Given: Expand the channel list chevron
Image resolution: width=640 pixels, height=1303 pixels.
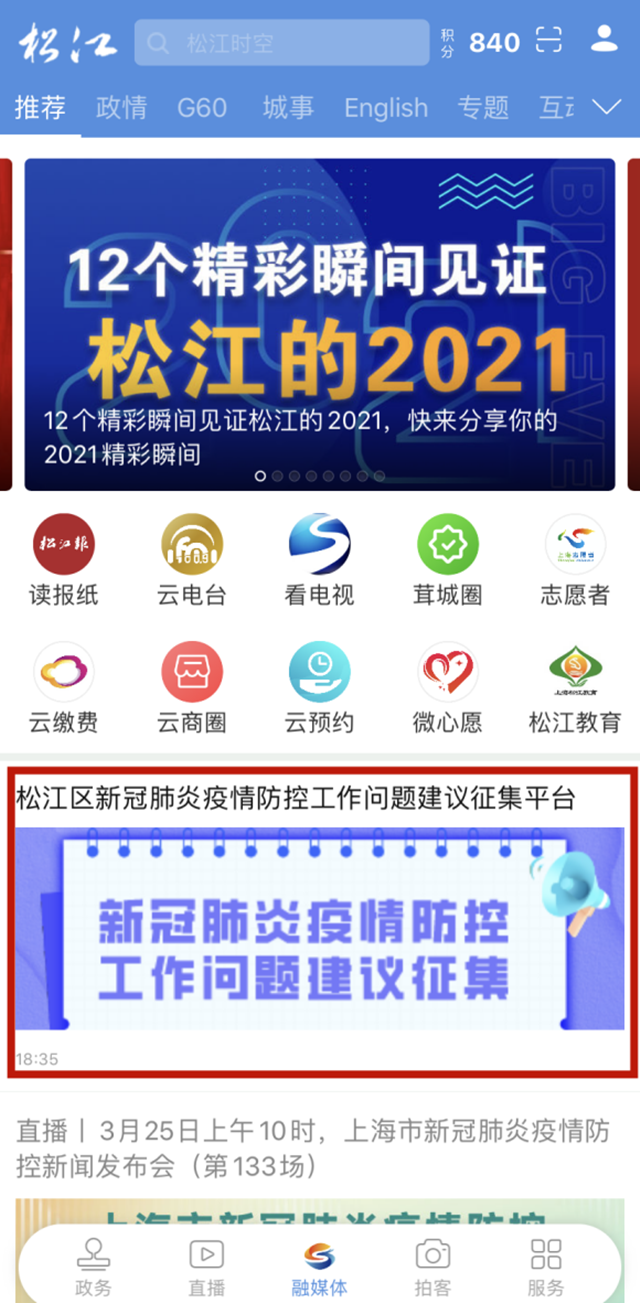Looking at the screenshot, I should (x=607, y=106).
